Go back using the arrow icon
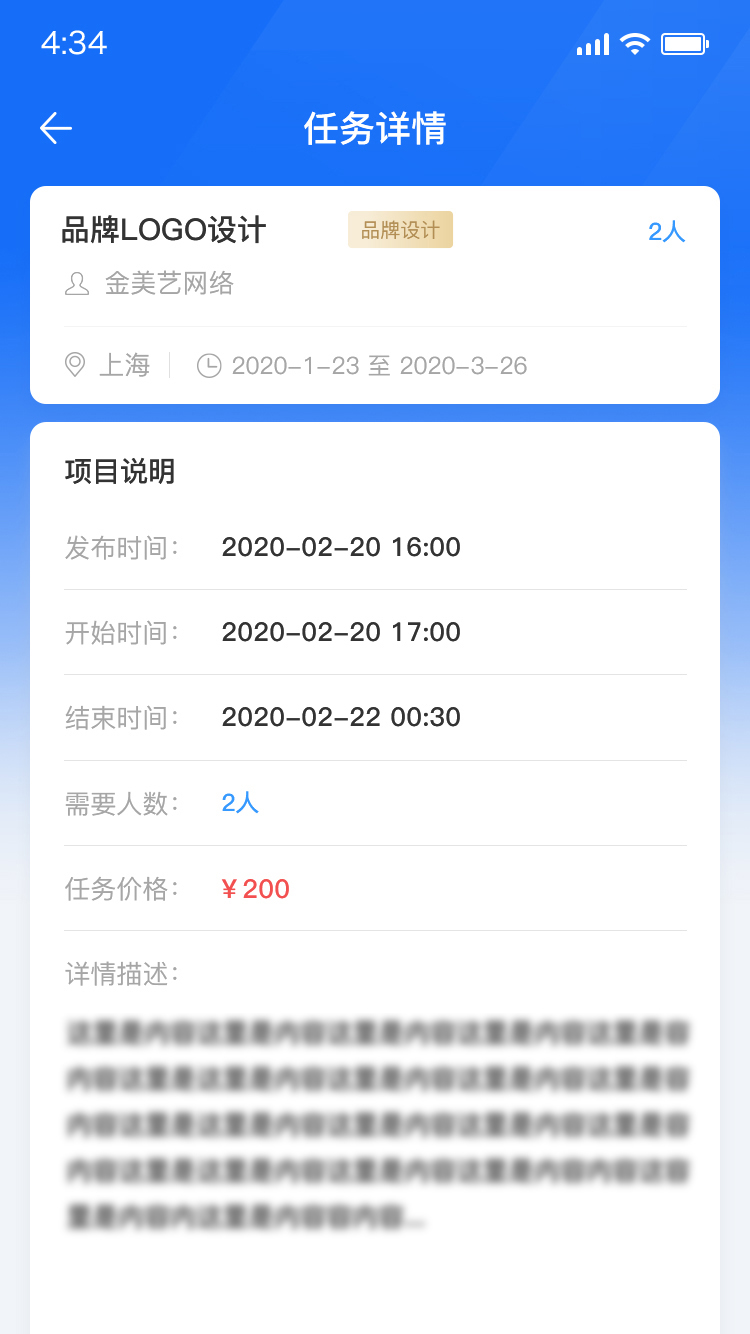750x1334 pixels. (56, 128)
